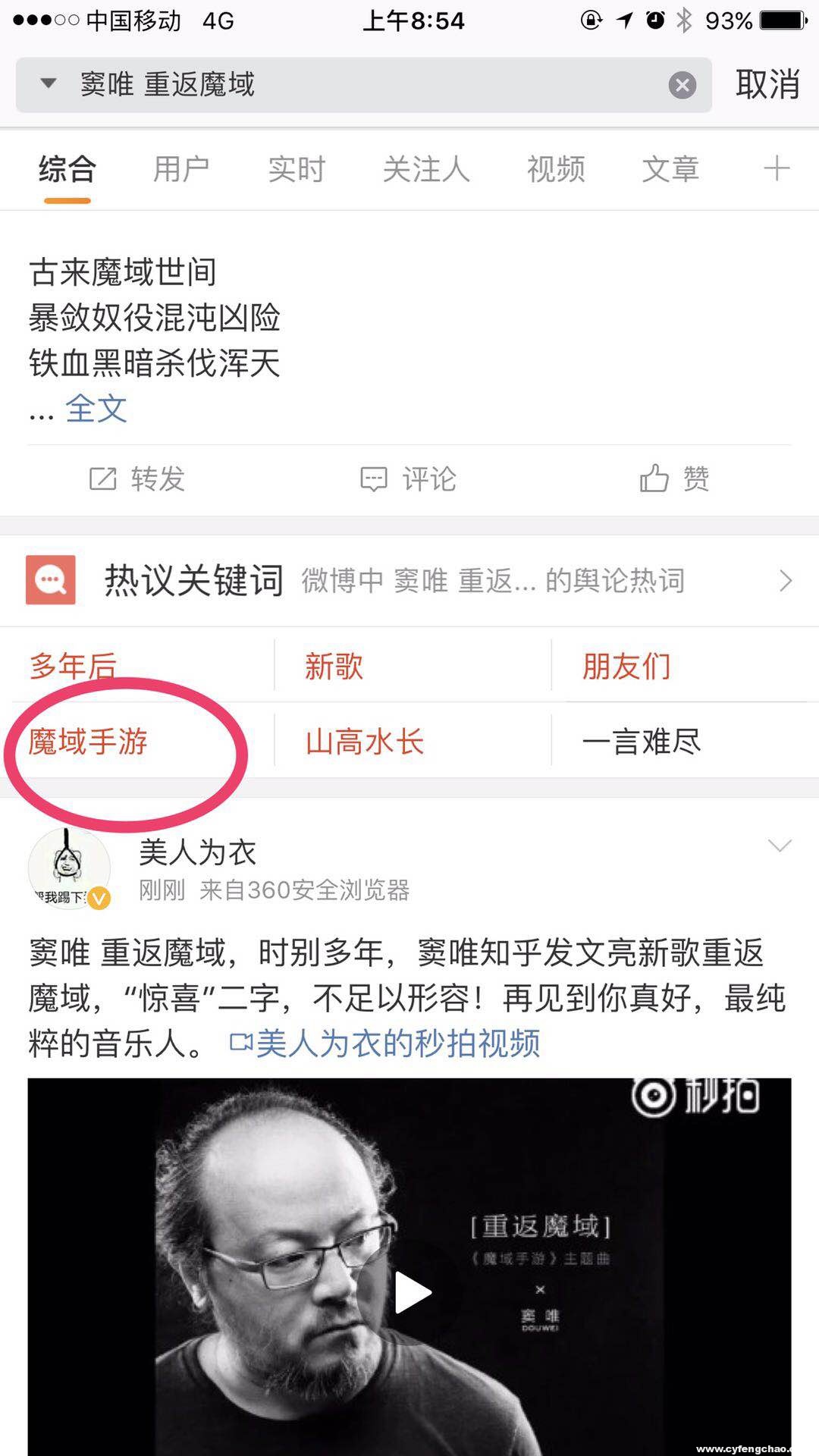This screenshot has width=819, height=1456.
Task: Expand hot keywords via right chevron
Action: 786,581
